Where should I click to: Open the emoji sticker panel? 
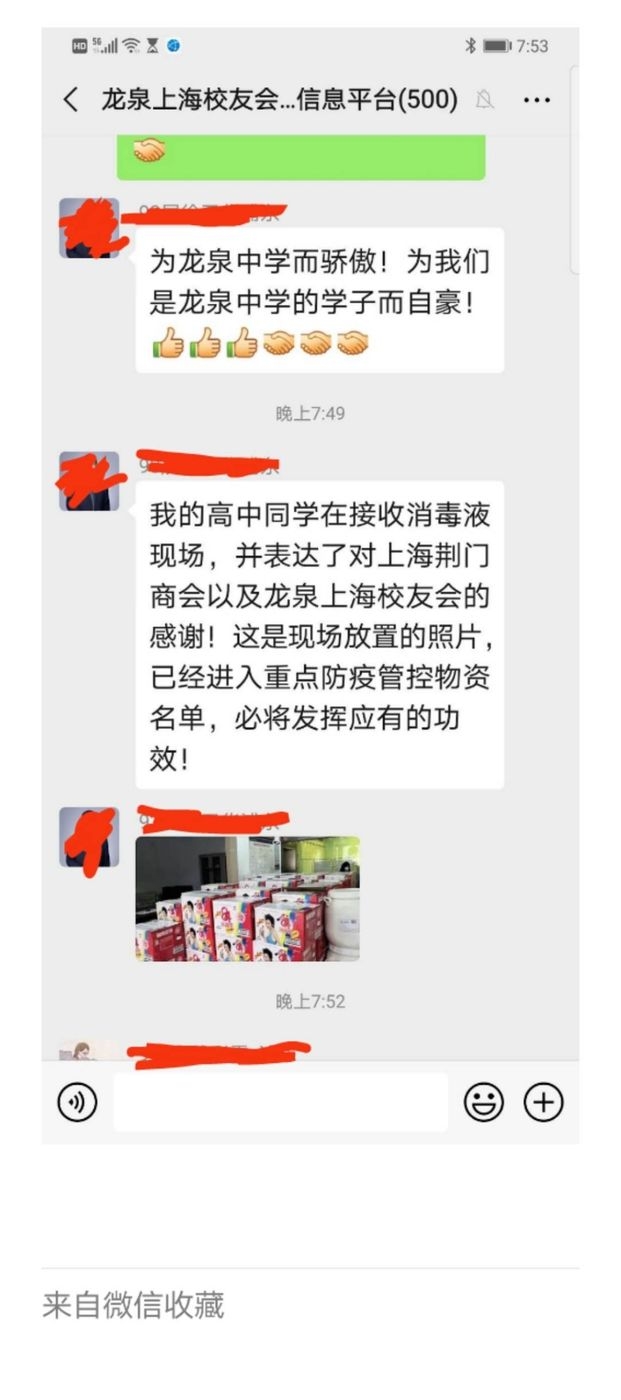pyautogui.click(x=483, y=1103)
